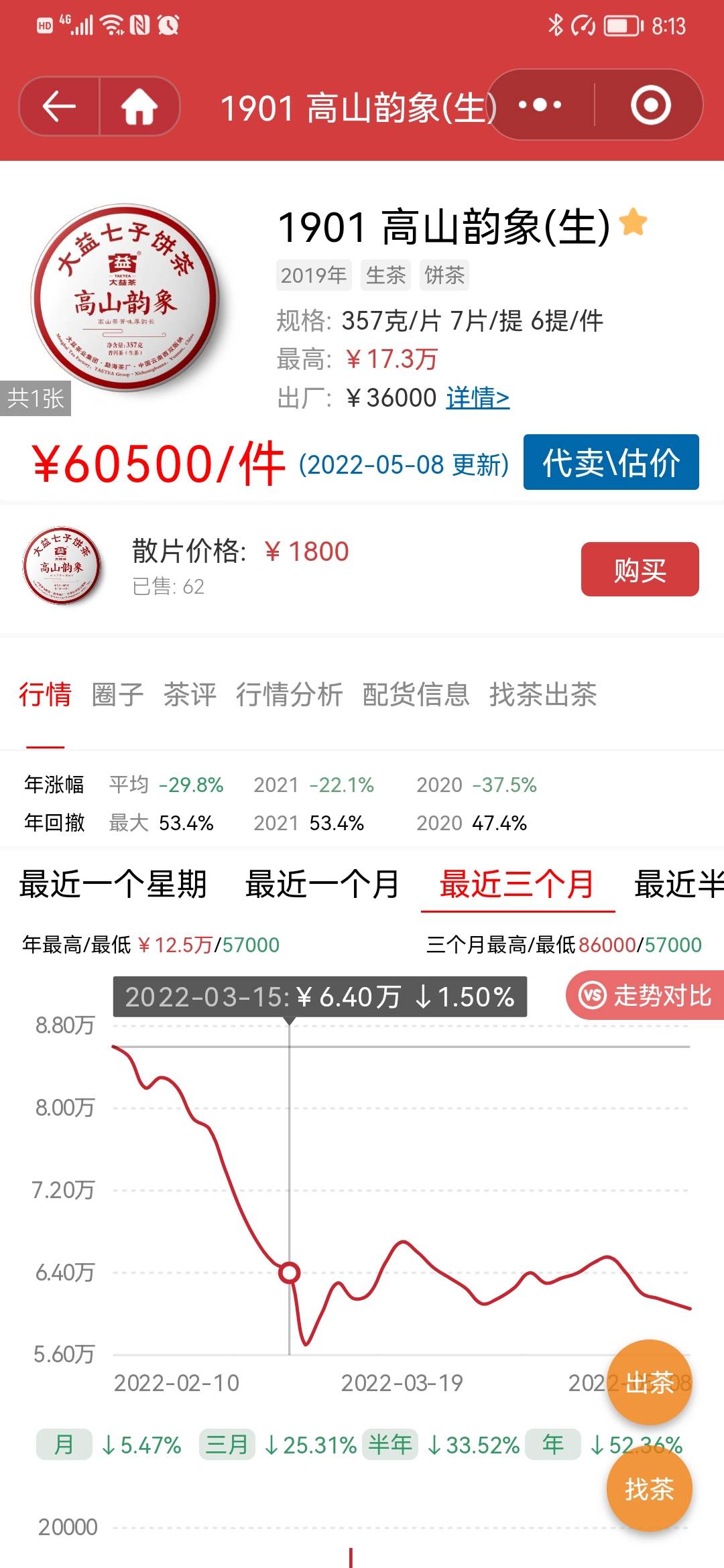
Task: Tap the floating 找茶 button
Action: tap(649, 1489)
